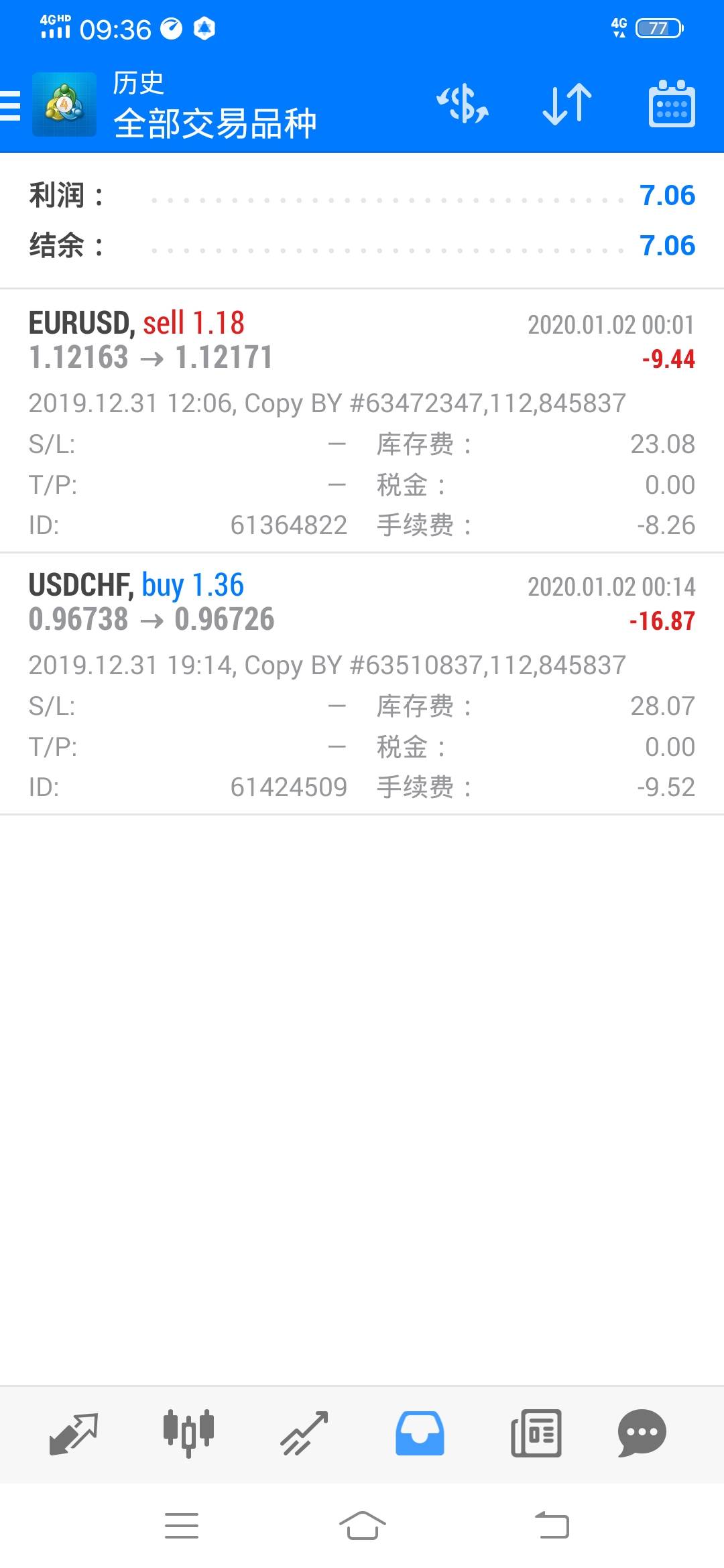Open the calendar date range picker
Image resolution: width=724 pixels, height=1568 pixels.
[672, 105]
